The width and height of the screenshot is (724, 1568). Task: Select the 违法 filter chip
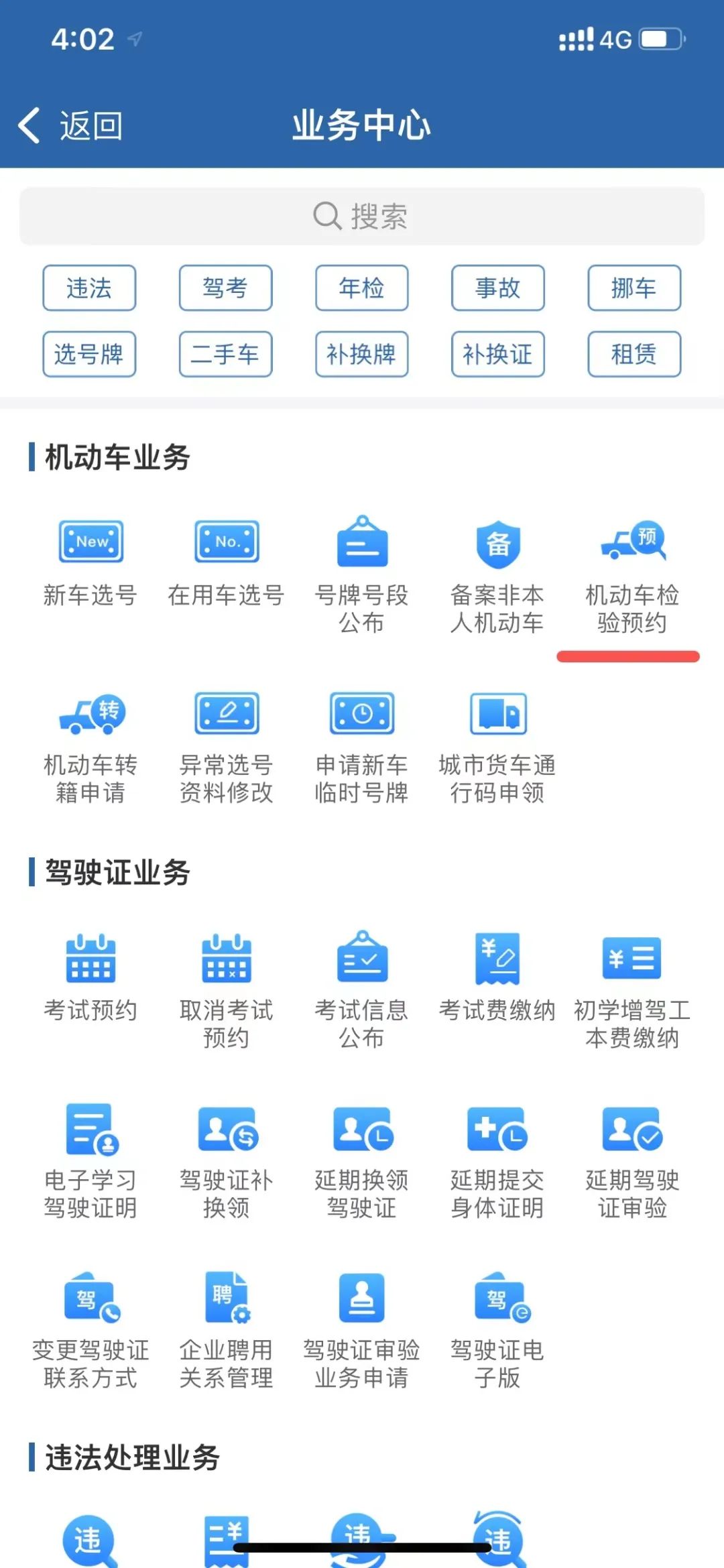point(89,288)
